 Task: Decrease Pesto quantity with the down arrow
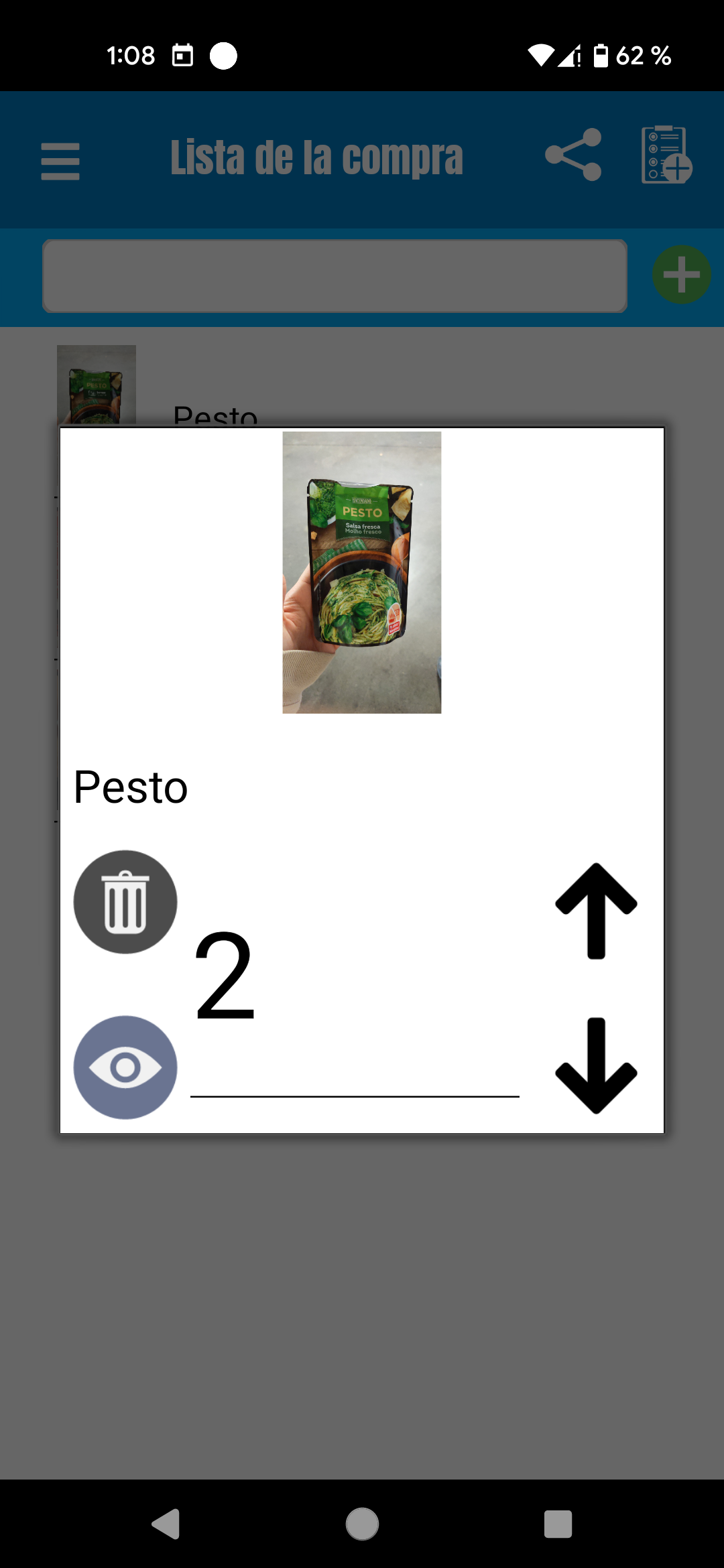coord(595,1065)
